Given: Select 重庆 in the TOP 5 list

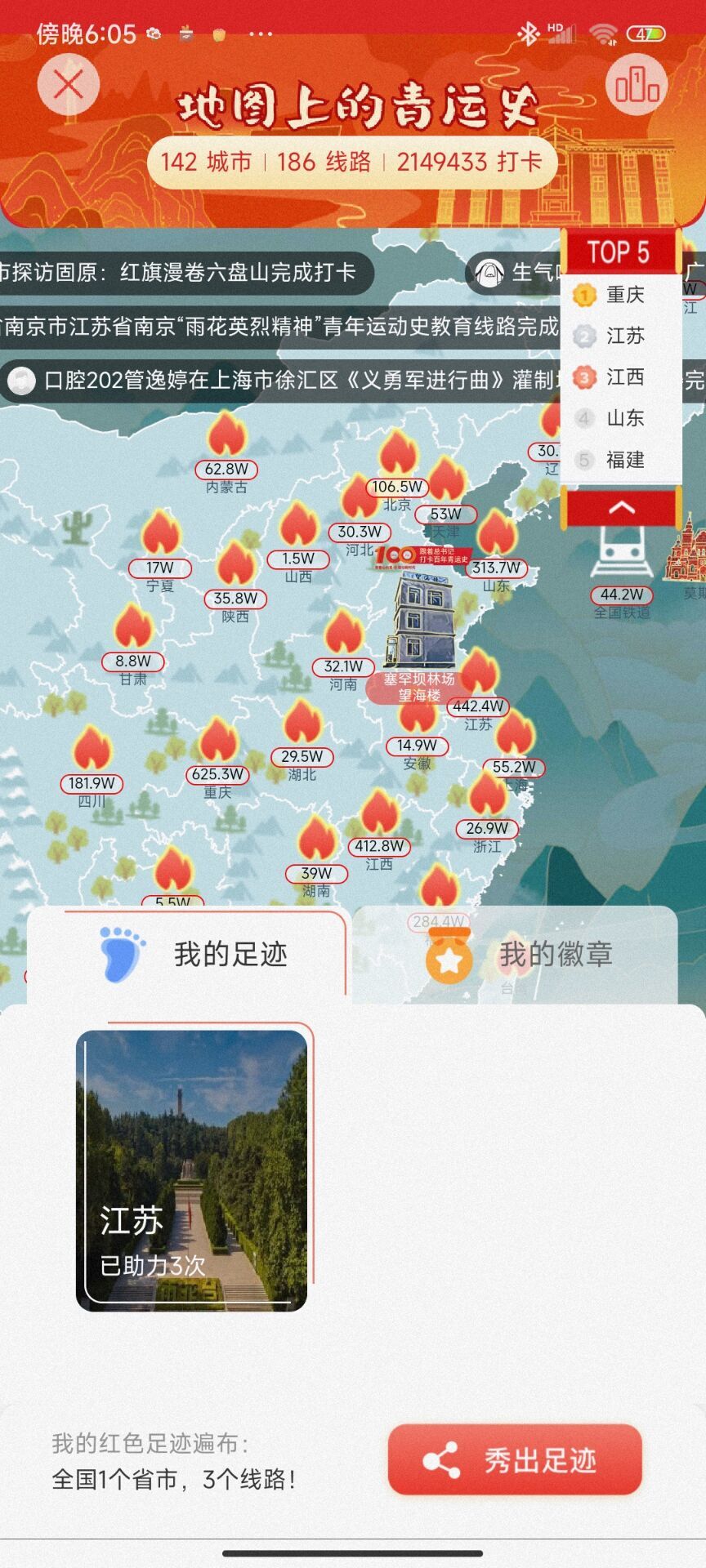Looking at the screenshot, I should (621, 294).
